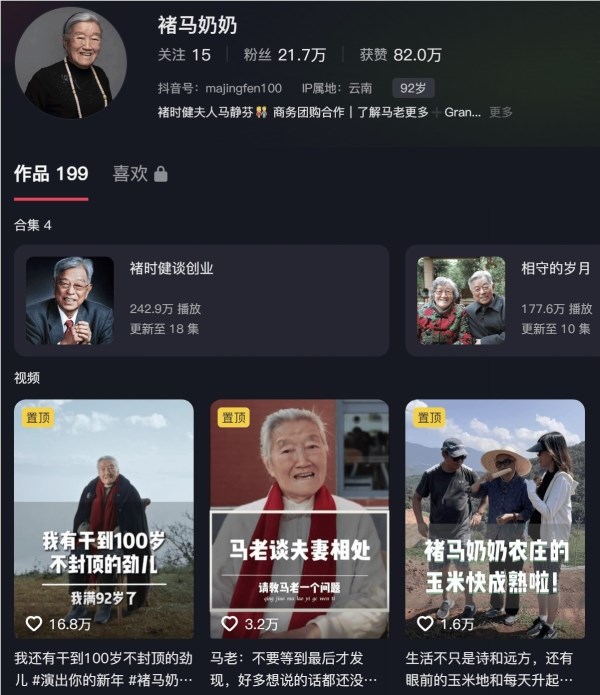Play video 马老谈夫妻相处
This screenshot has width=600, height=695.
tap(299, 518)
